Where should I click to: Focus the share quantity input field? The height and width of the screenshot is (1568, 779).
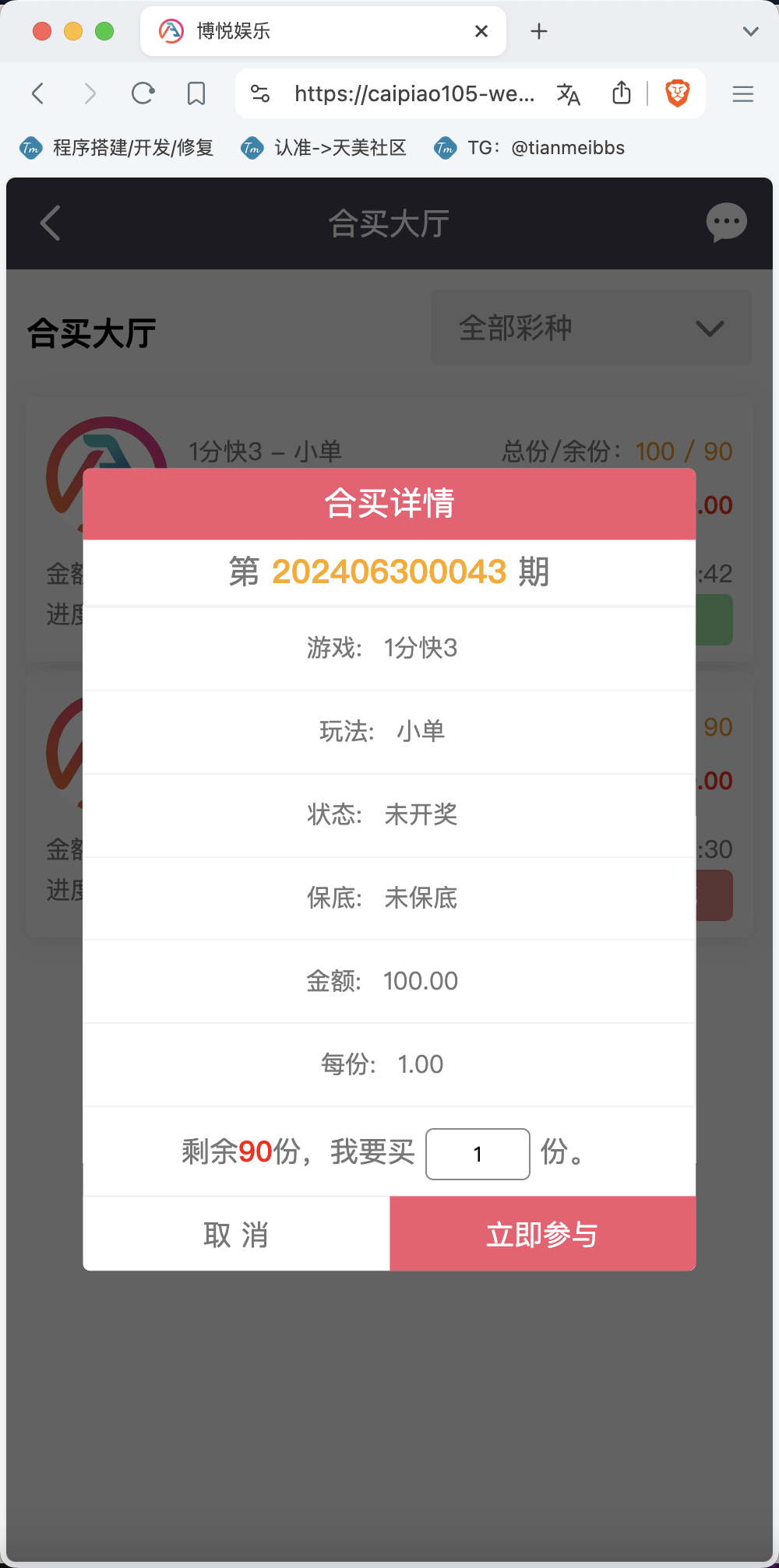coord(478,1154)
